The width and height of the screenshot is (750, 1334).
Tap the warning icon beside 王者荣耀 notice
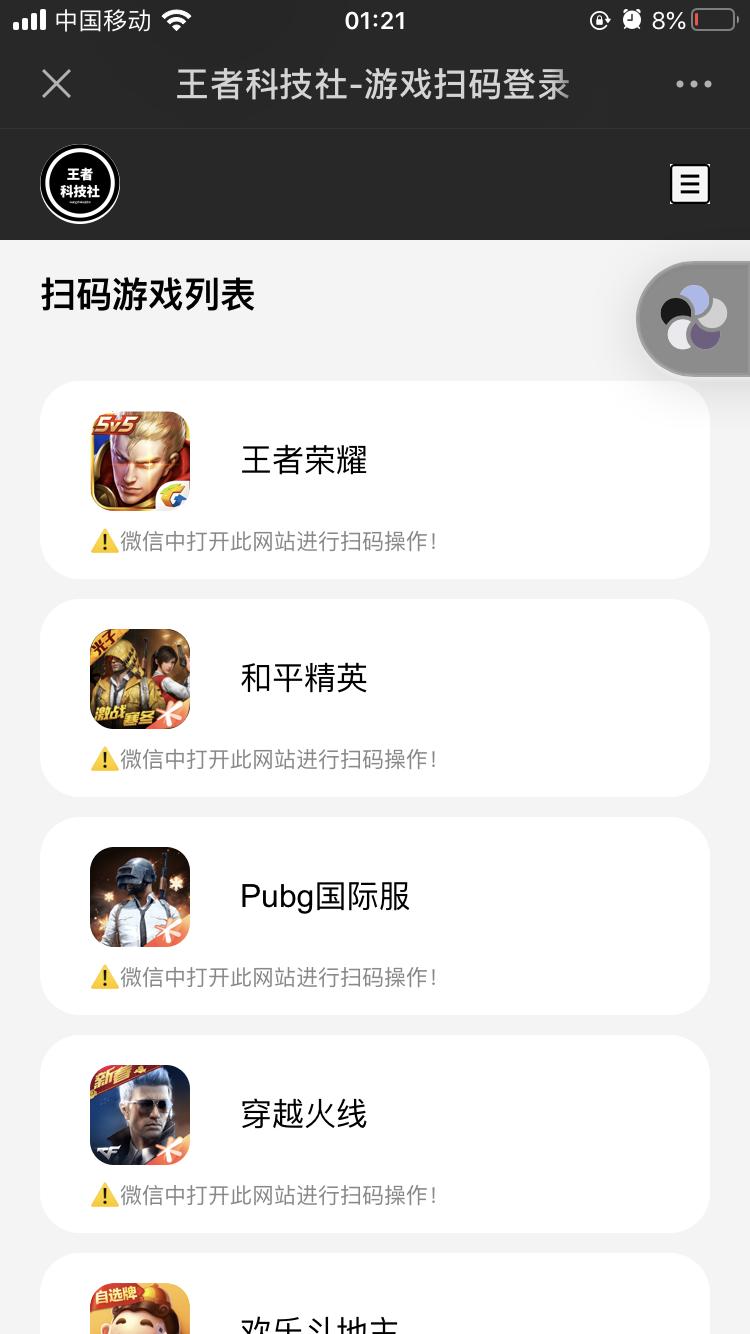tap(105, 541)
